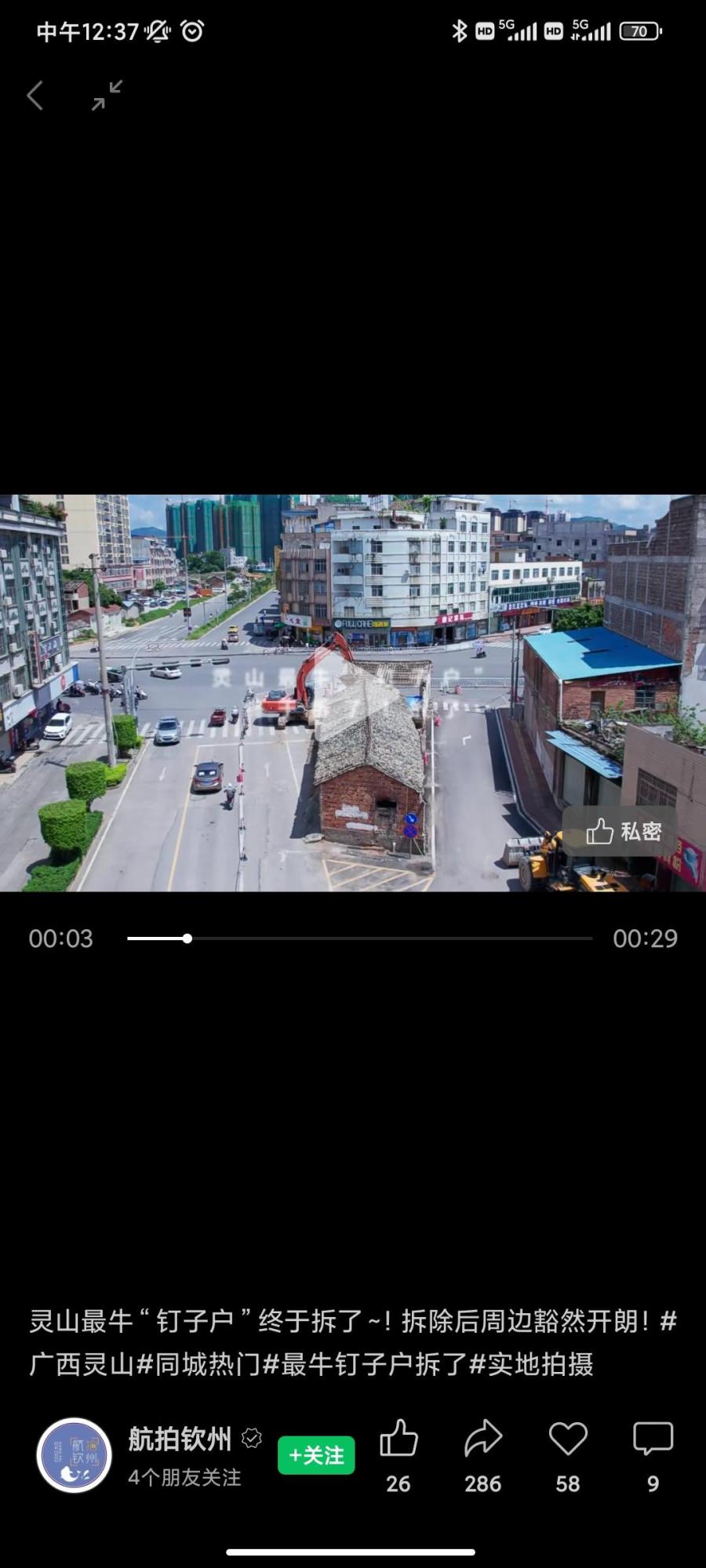The height and width of the screenshot is (1568, 706).
Task: Tap the video to pause playback
Action: tap(353, 693)
